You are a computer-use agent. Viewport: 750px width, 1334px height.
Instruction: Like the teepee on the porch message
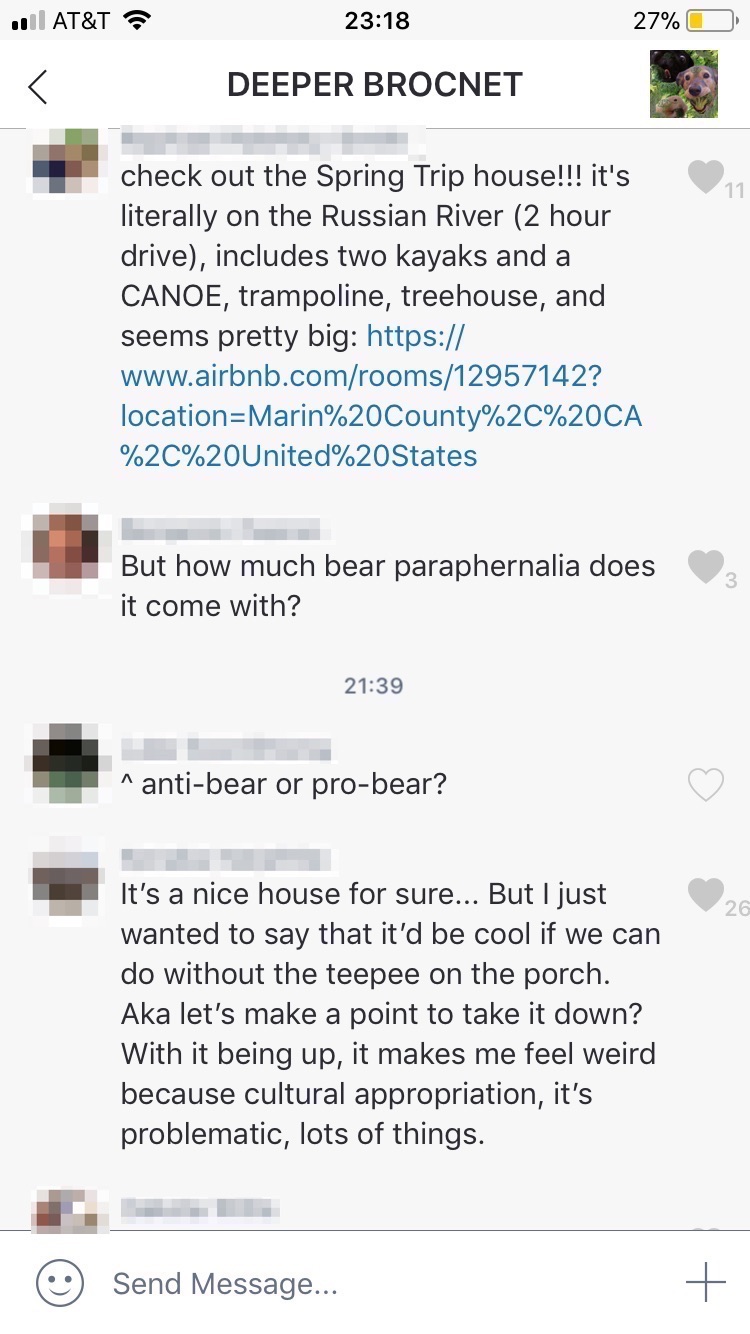point(706,895)
